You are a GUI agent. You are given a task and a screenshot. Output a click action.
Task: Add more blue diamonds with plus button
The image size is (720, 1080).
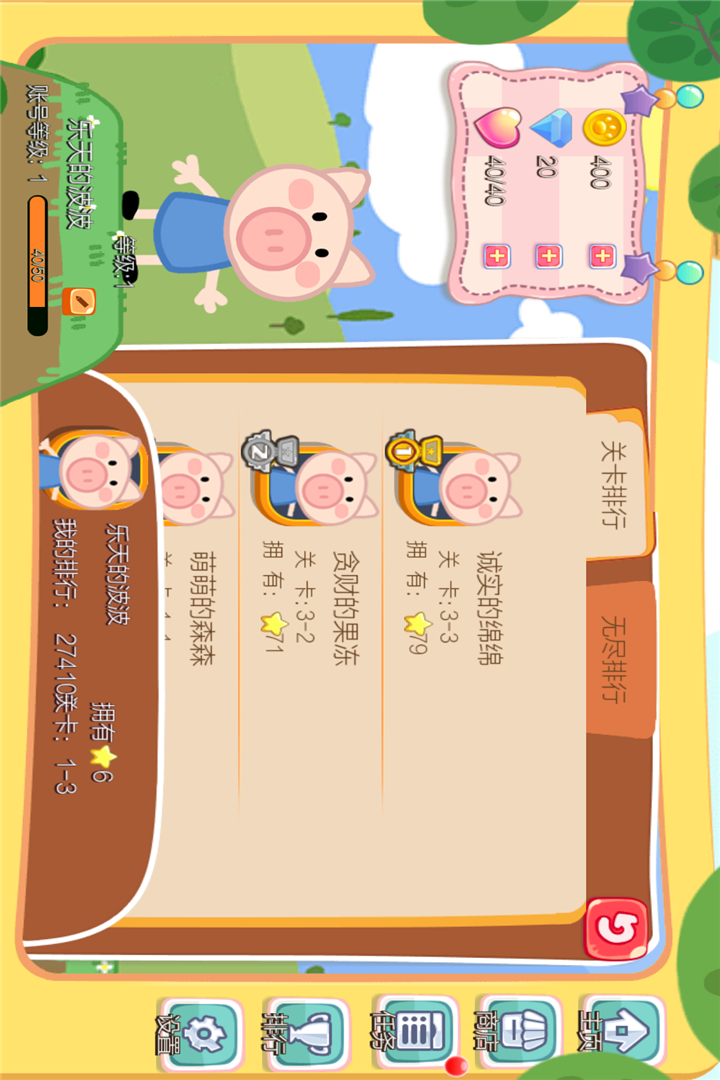coord(548,256)
